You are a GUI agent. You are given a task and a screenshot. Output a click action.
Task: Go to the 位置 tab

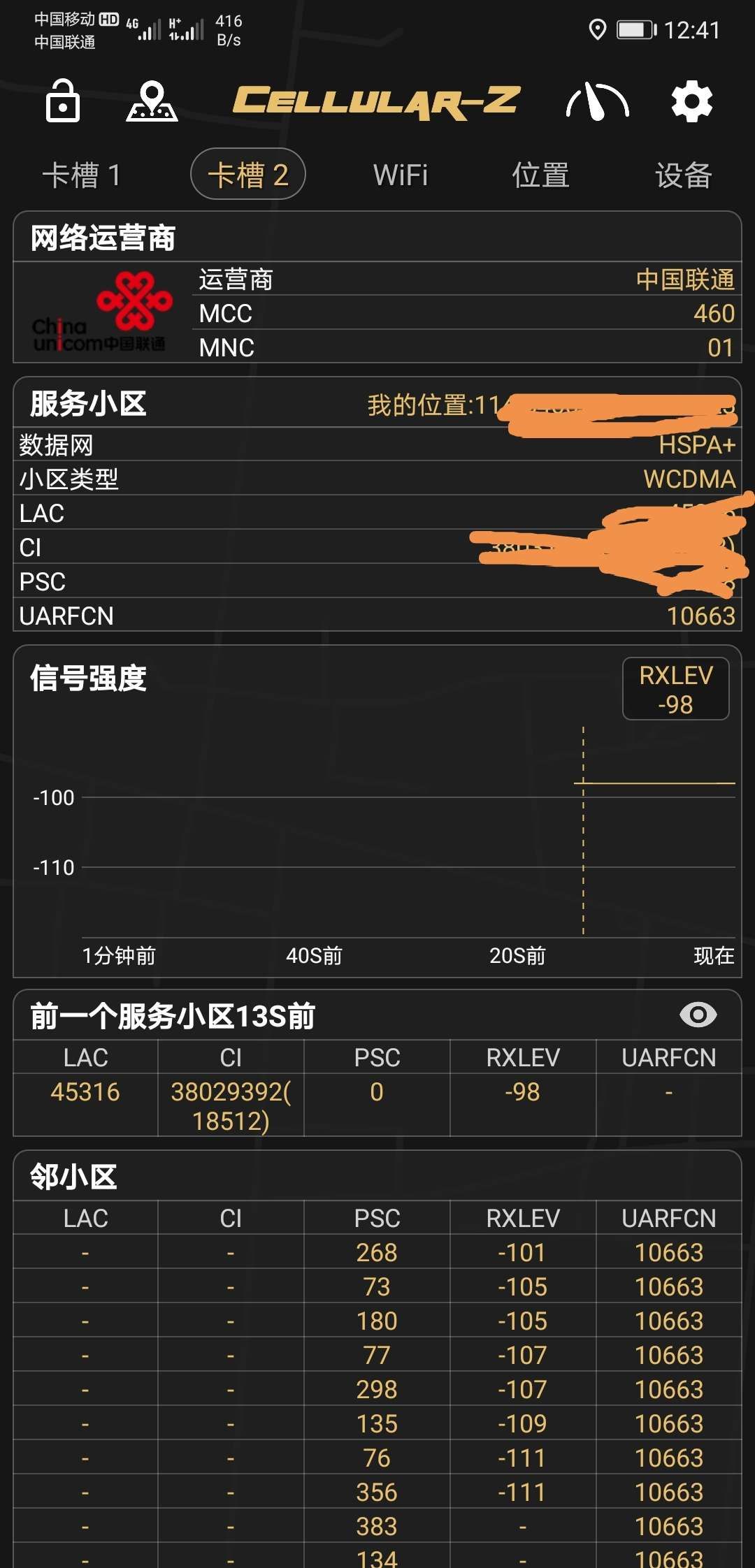coord(540,175)
